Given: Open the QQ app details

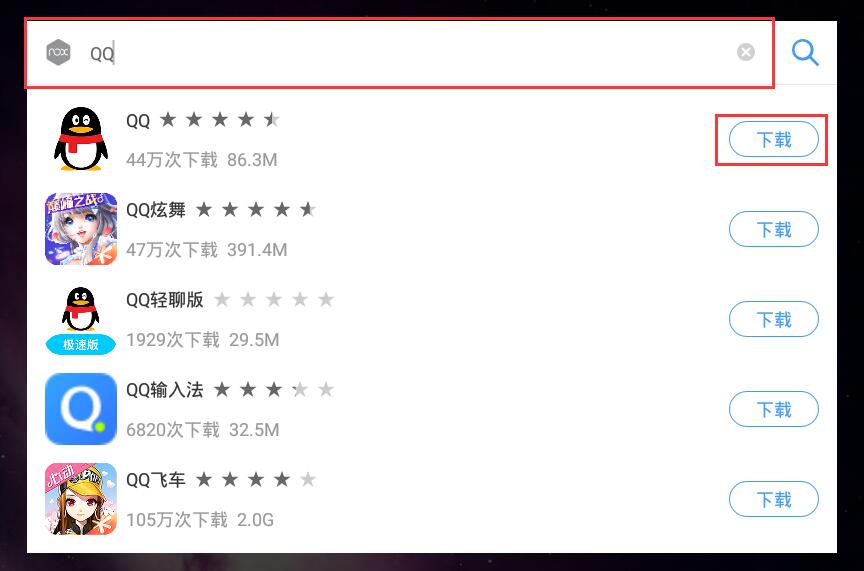Looking at the screenshot, I should pos(81,139).
